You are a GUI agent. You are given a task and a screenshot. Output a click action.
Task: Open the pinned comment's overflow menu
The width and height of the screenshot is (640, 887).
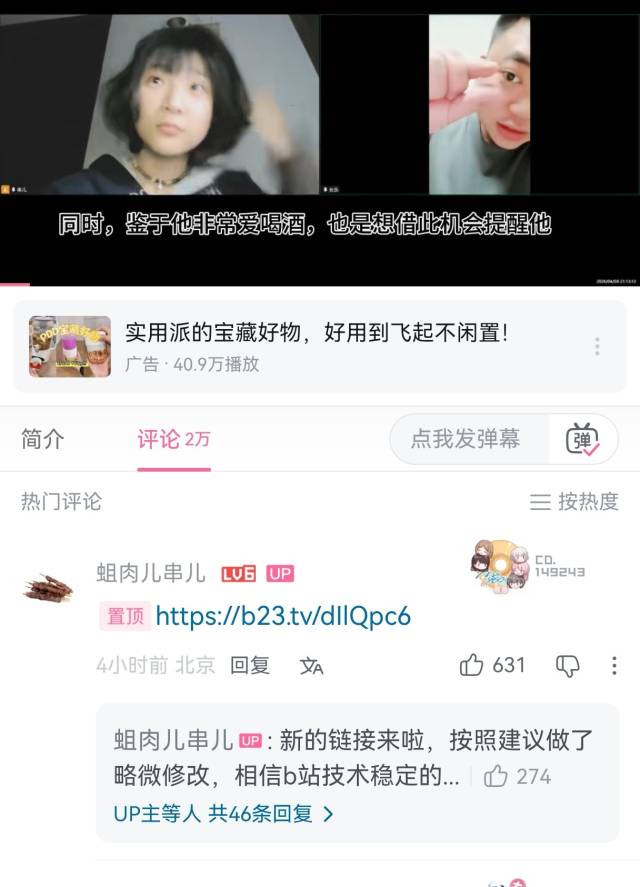pyautogui.click(x=614, y=665)
